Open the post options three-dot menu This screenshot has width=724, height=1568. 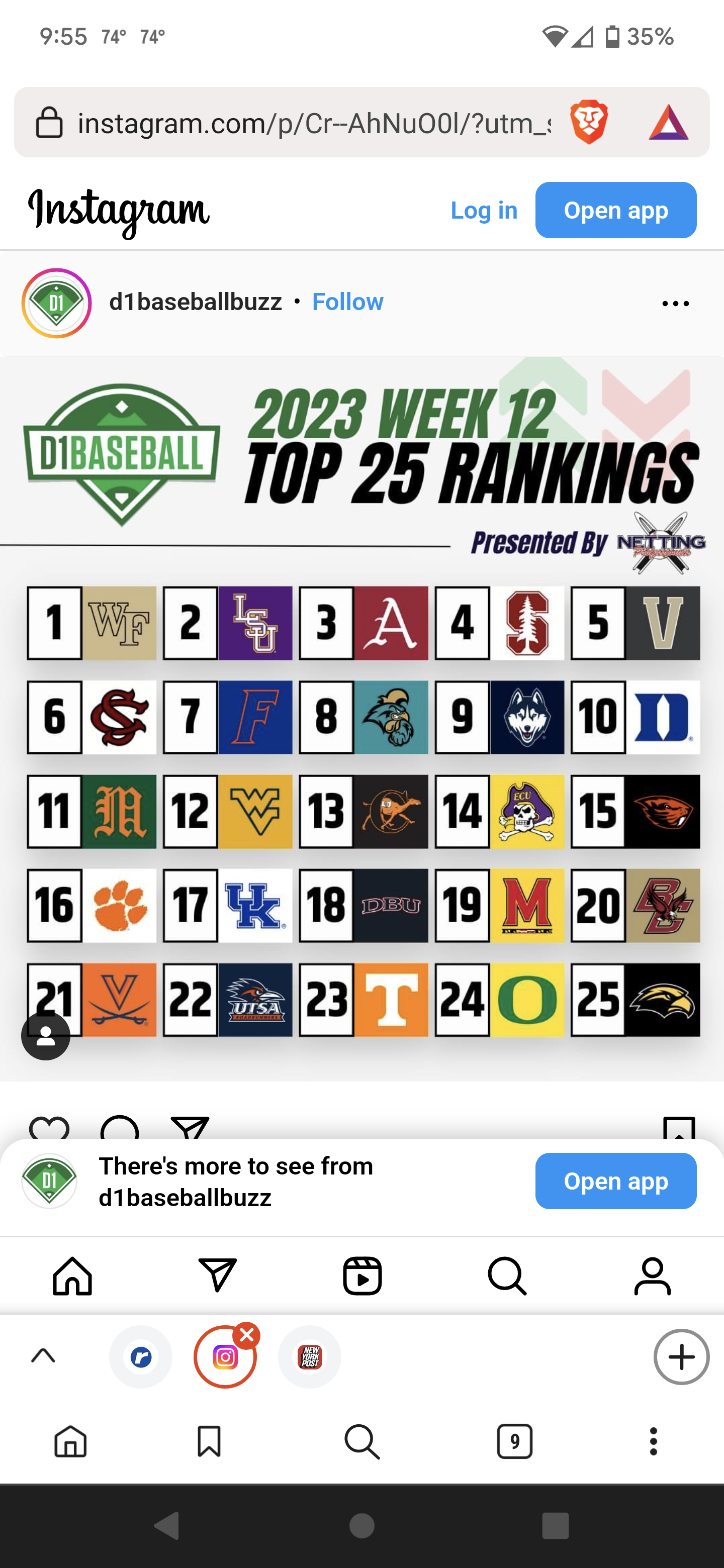click(x=675, y=303)
